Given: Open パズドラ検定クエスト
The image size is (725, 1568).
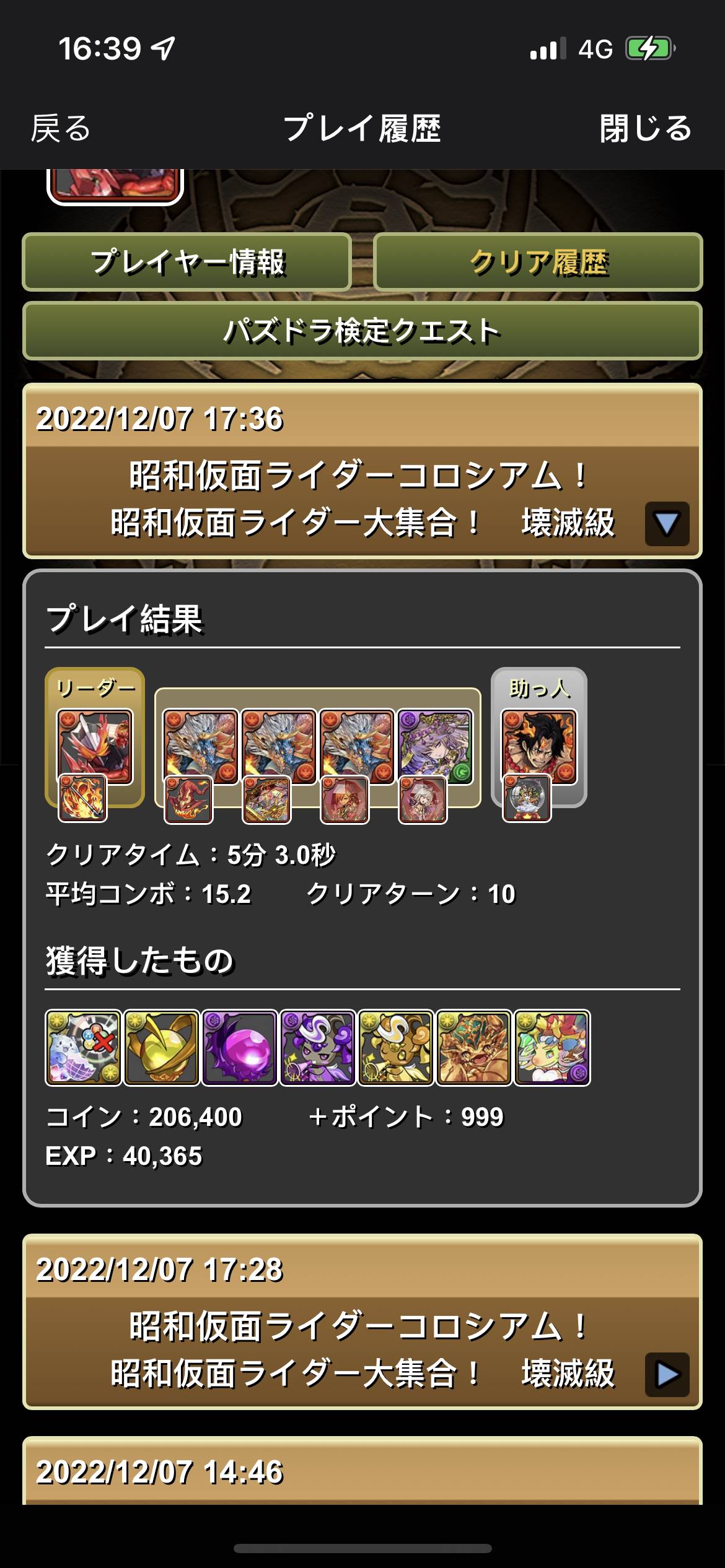Looking at the screenshot, I should pos(362,331).
